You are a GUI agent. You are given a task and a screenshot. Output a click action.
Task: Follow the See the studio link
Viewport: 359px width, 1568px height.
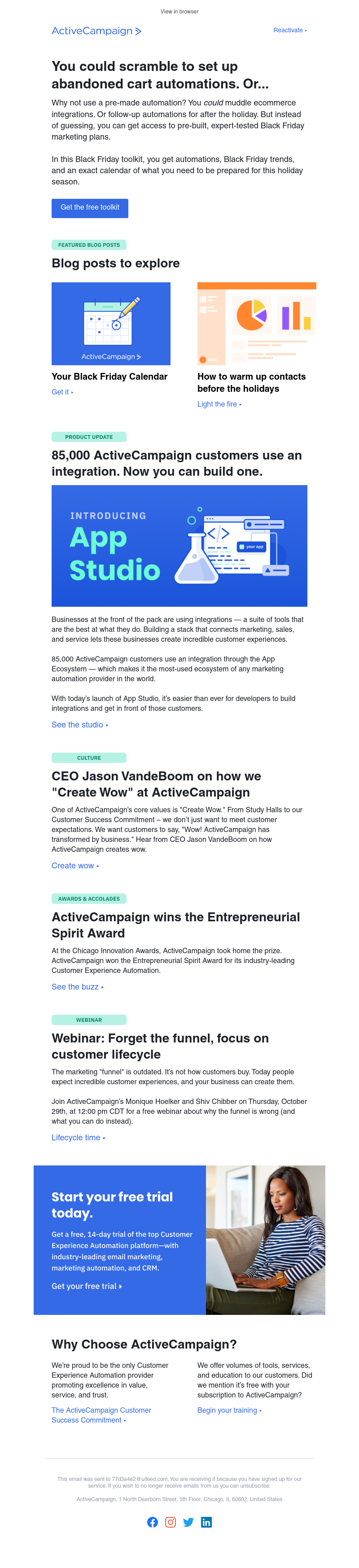pyautogui.click(x=79, y=725)
